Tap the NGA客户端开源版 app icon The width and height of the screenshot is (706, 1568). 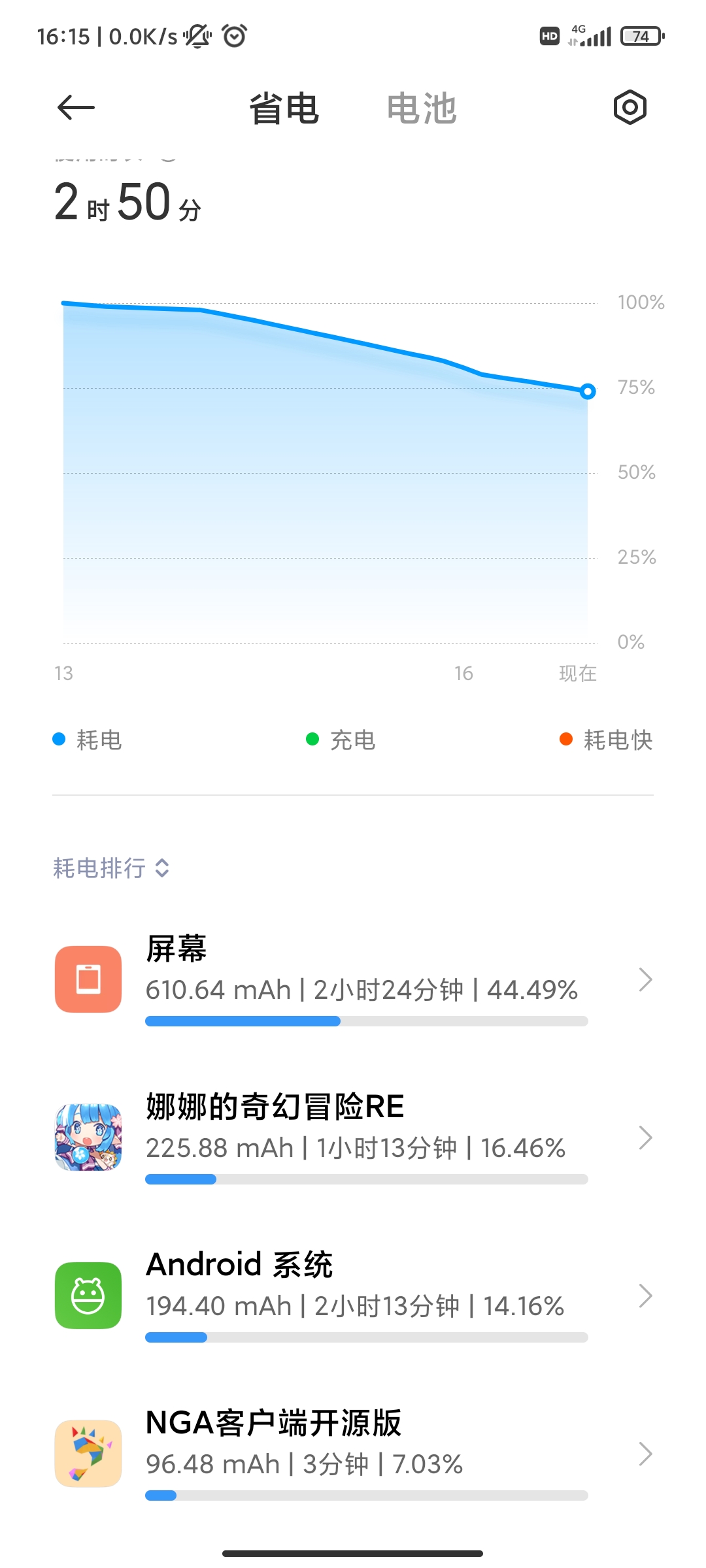[88, 1454]
